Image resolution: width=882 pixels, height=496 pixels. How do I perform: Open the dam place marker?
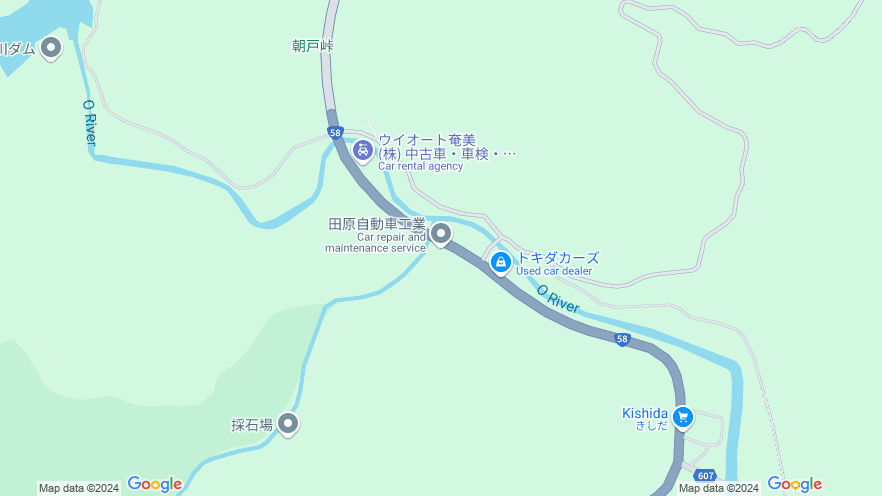coord(50,47)
